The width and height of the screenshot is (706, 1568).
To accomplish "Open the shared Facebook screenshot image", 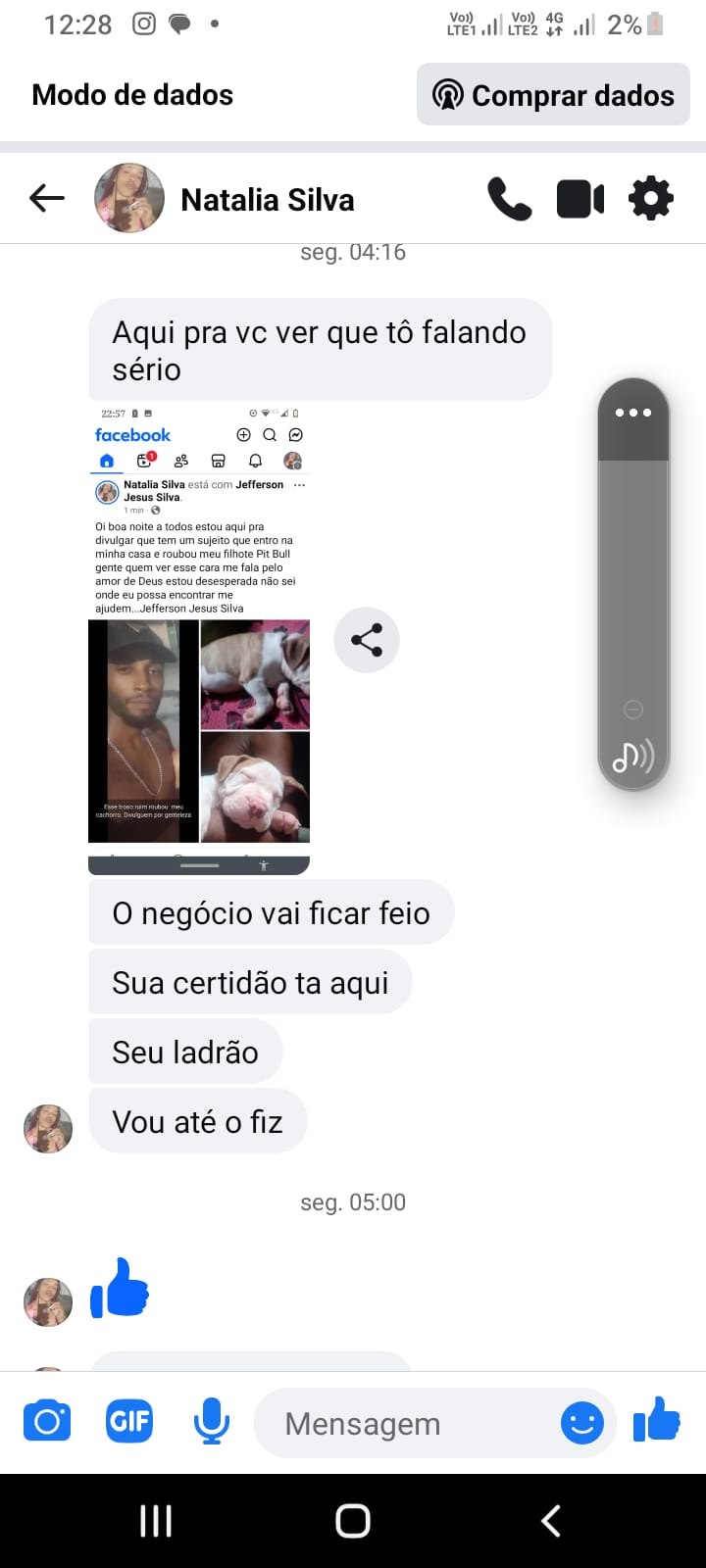I will pyautogui.click(x=199, y=637).
